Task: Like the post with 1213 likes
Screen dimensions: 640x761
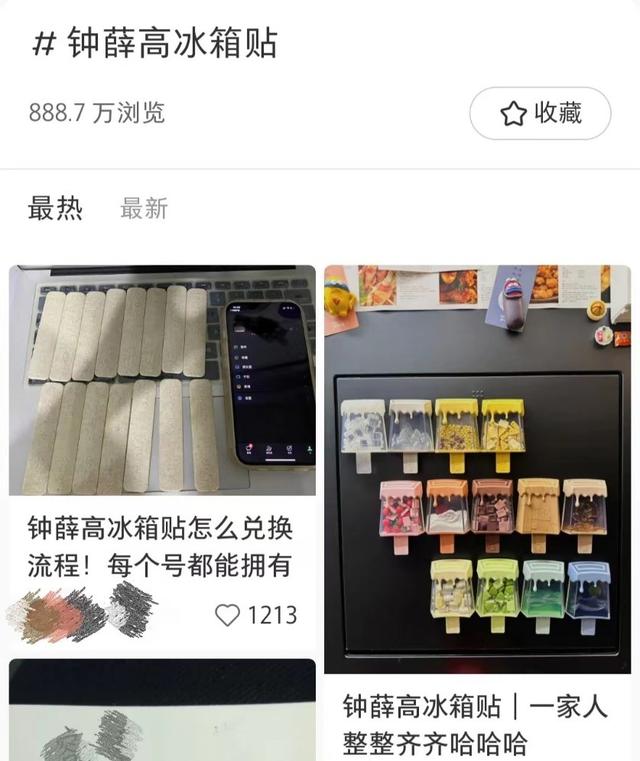Action: tap(229, 614)
